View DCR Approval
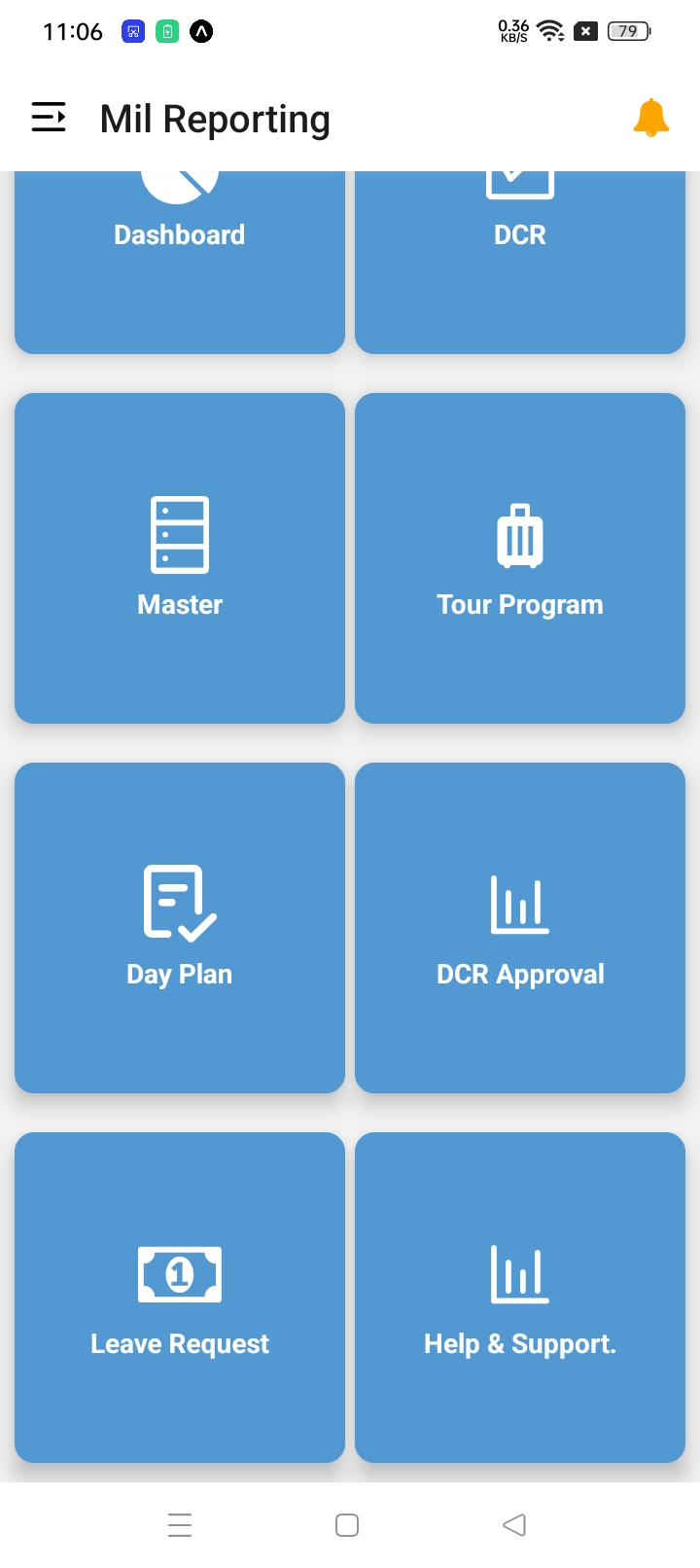The image size is (700, 1568). click(520, 928)
